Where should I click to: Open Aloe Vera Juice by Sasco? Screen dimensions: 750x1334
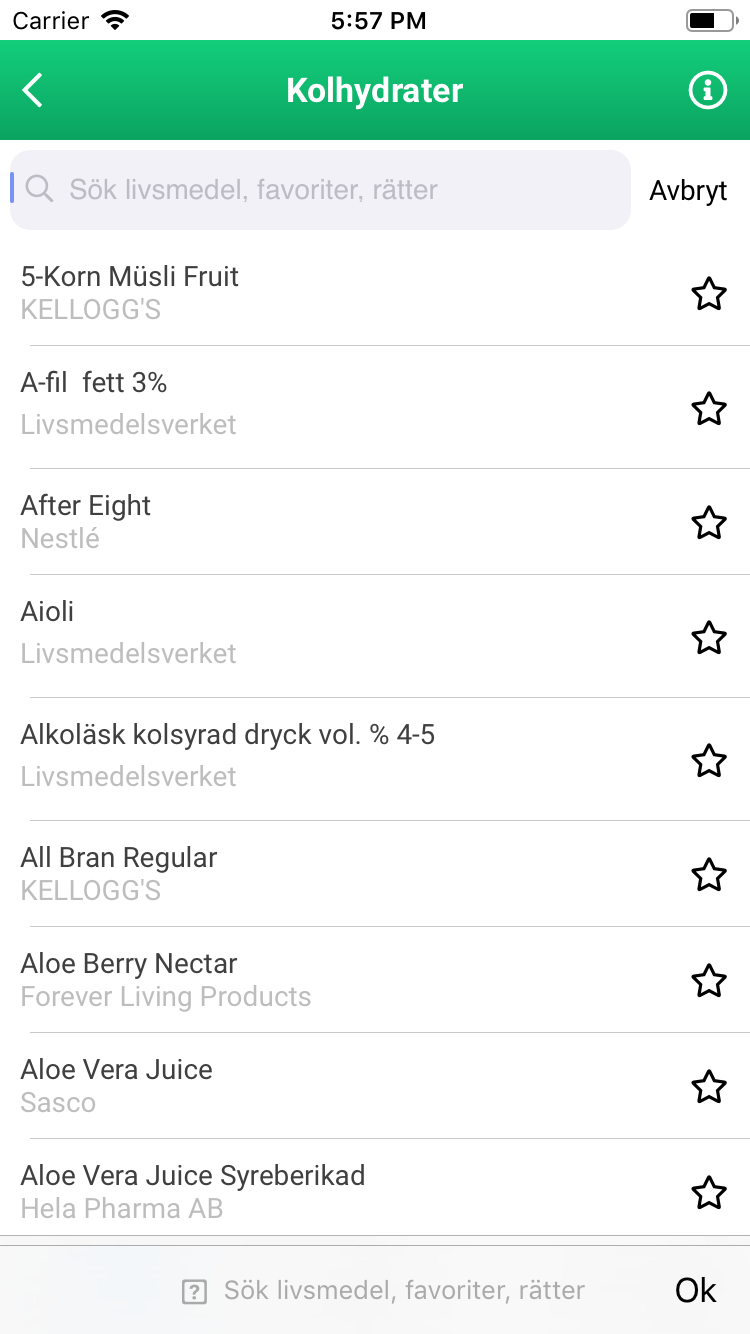[375, 1086]
